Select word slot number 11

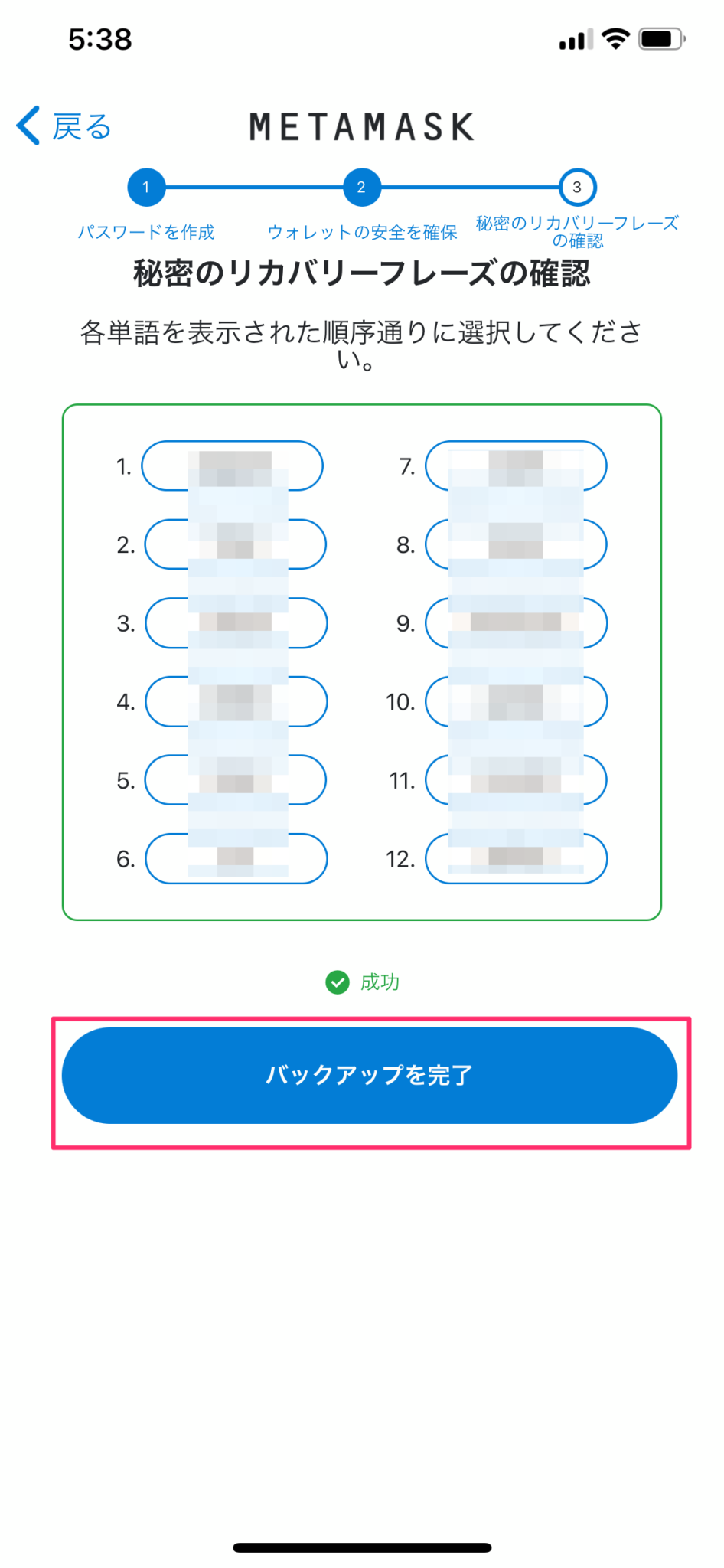coord(516,780)
